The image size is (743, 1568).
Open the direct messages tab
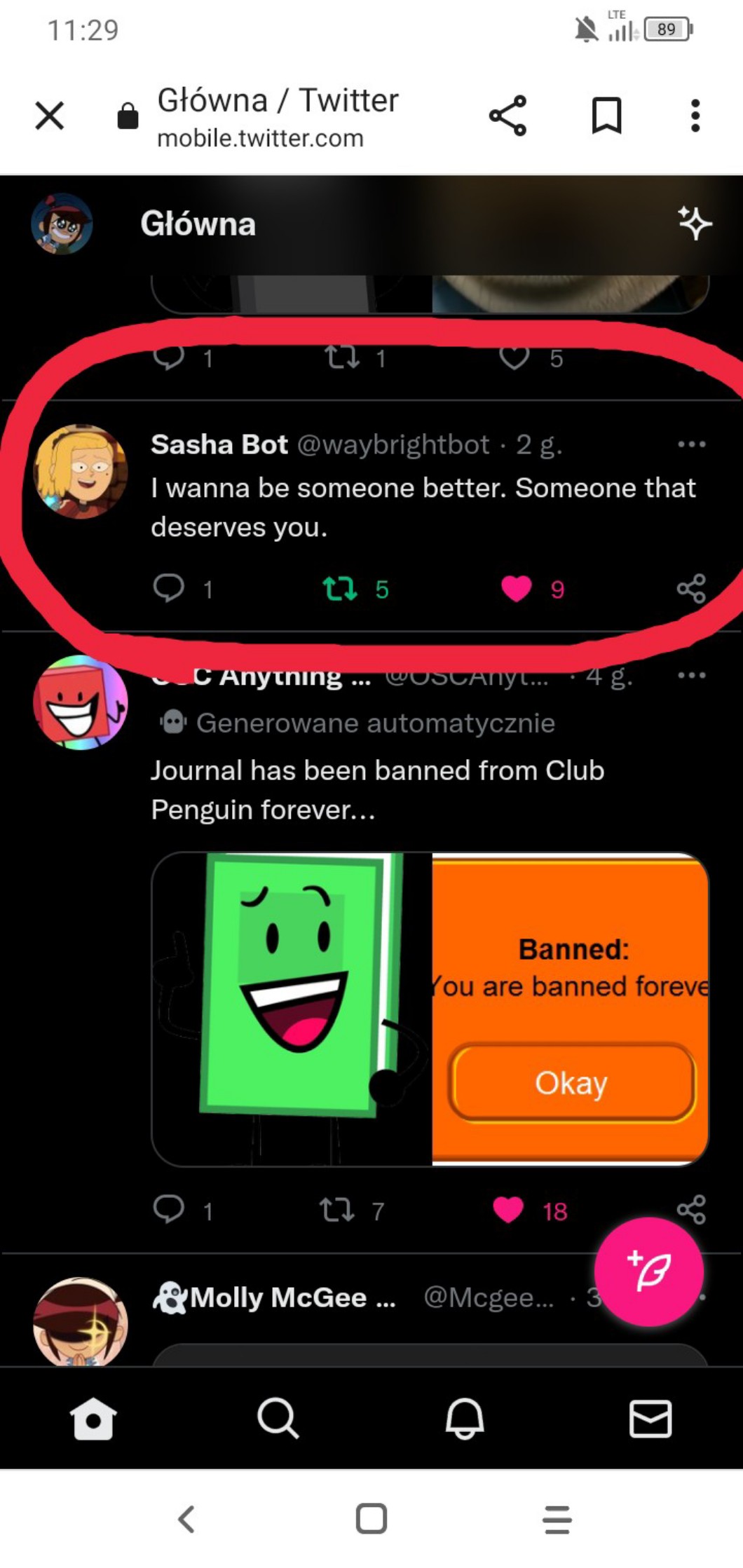pyautogui.click(x=650, y=1418)
